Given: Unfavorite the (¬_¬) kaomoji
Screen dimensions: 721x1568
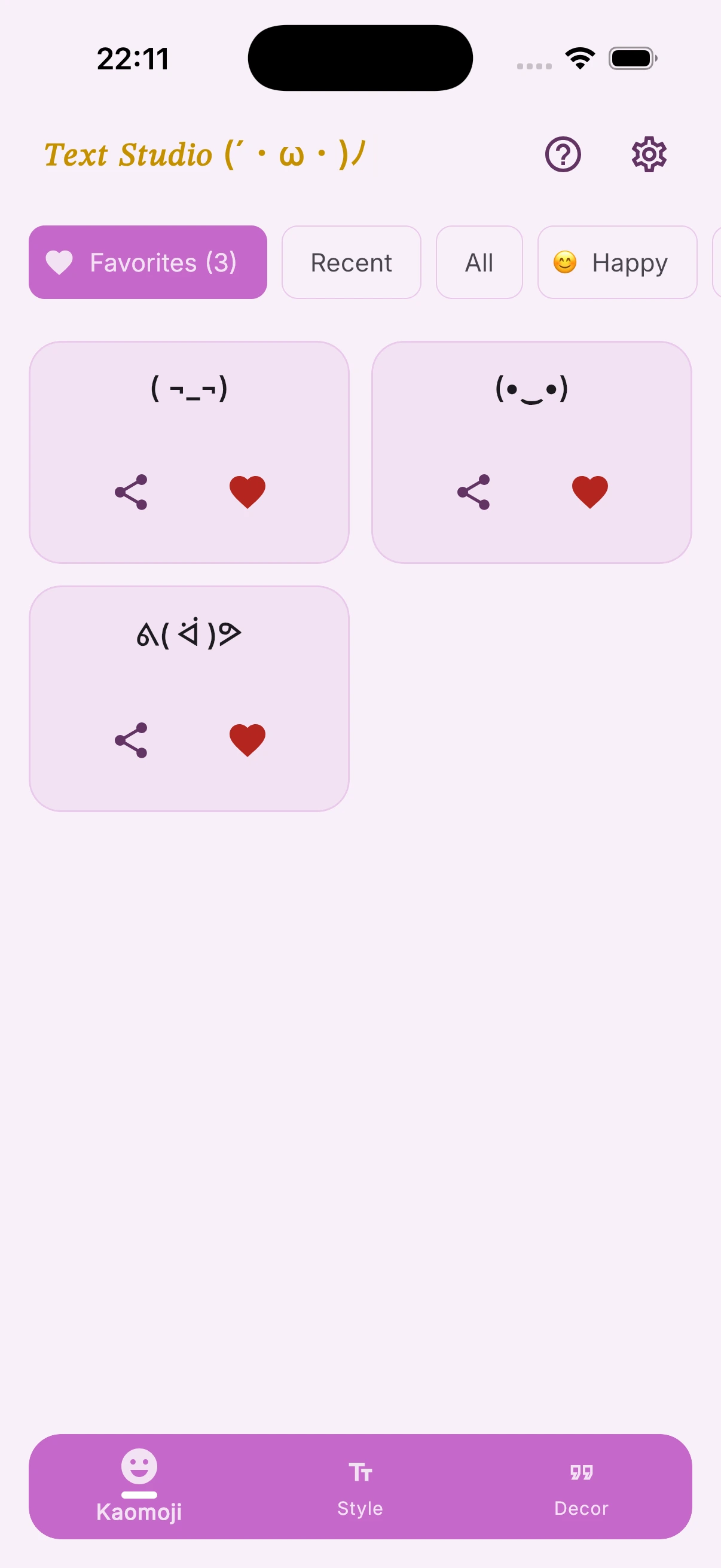Looking at the screenshot, I should tap(246, 491).
